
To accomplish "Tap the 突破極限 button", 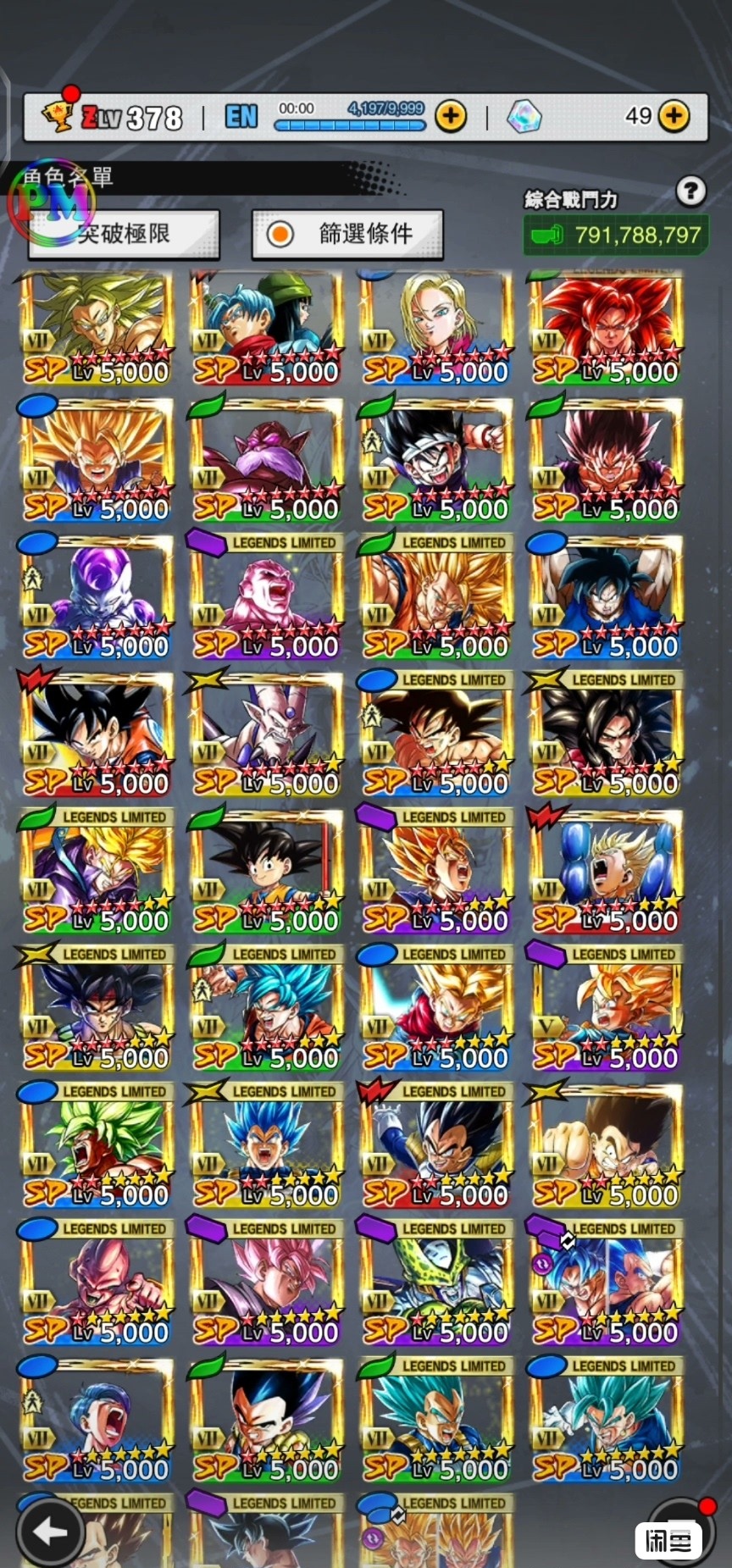I will point(124,234).
